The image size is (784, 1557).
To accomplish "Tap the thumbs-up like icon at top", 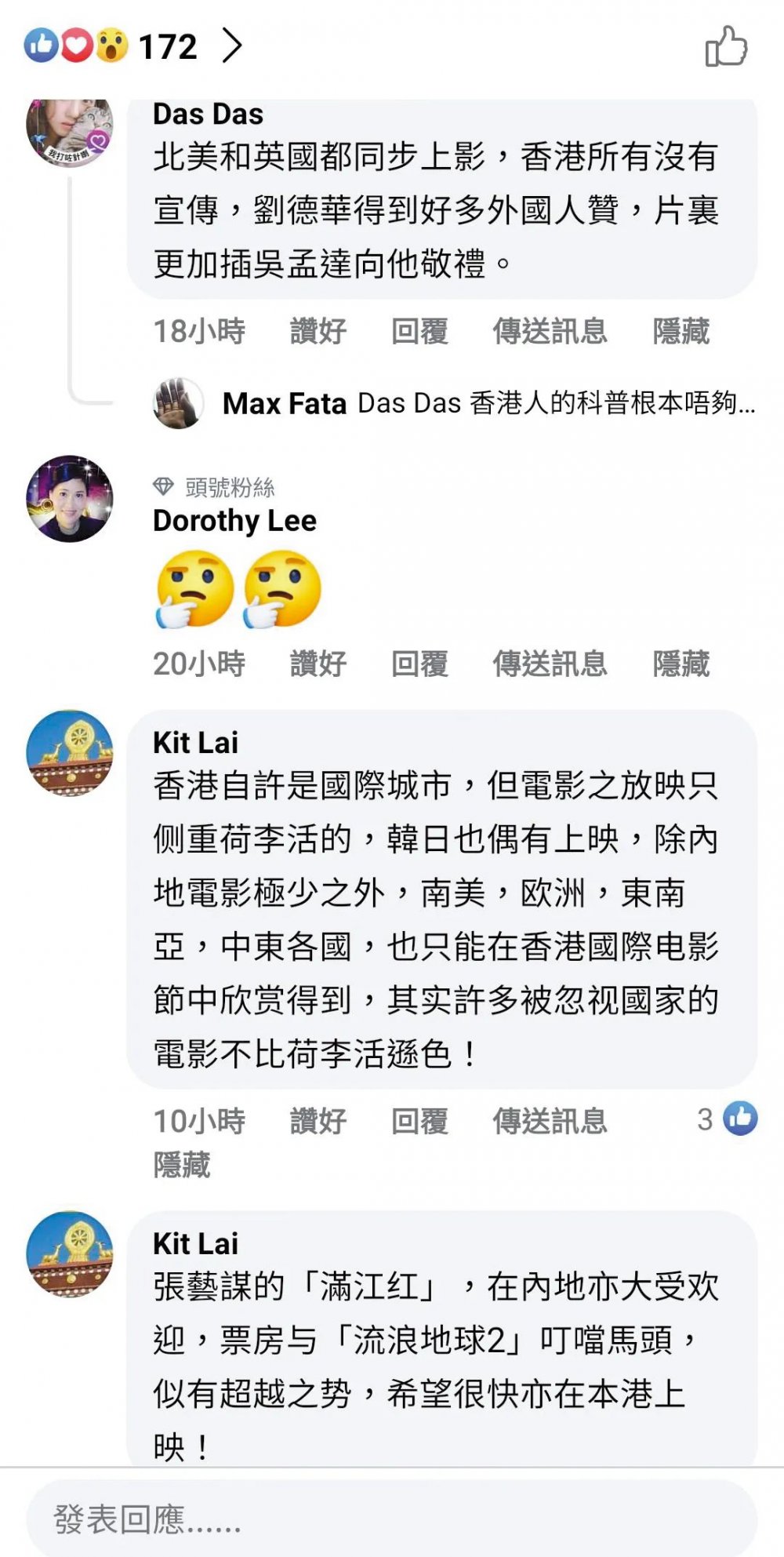I will pos(726,47).
